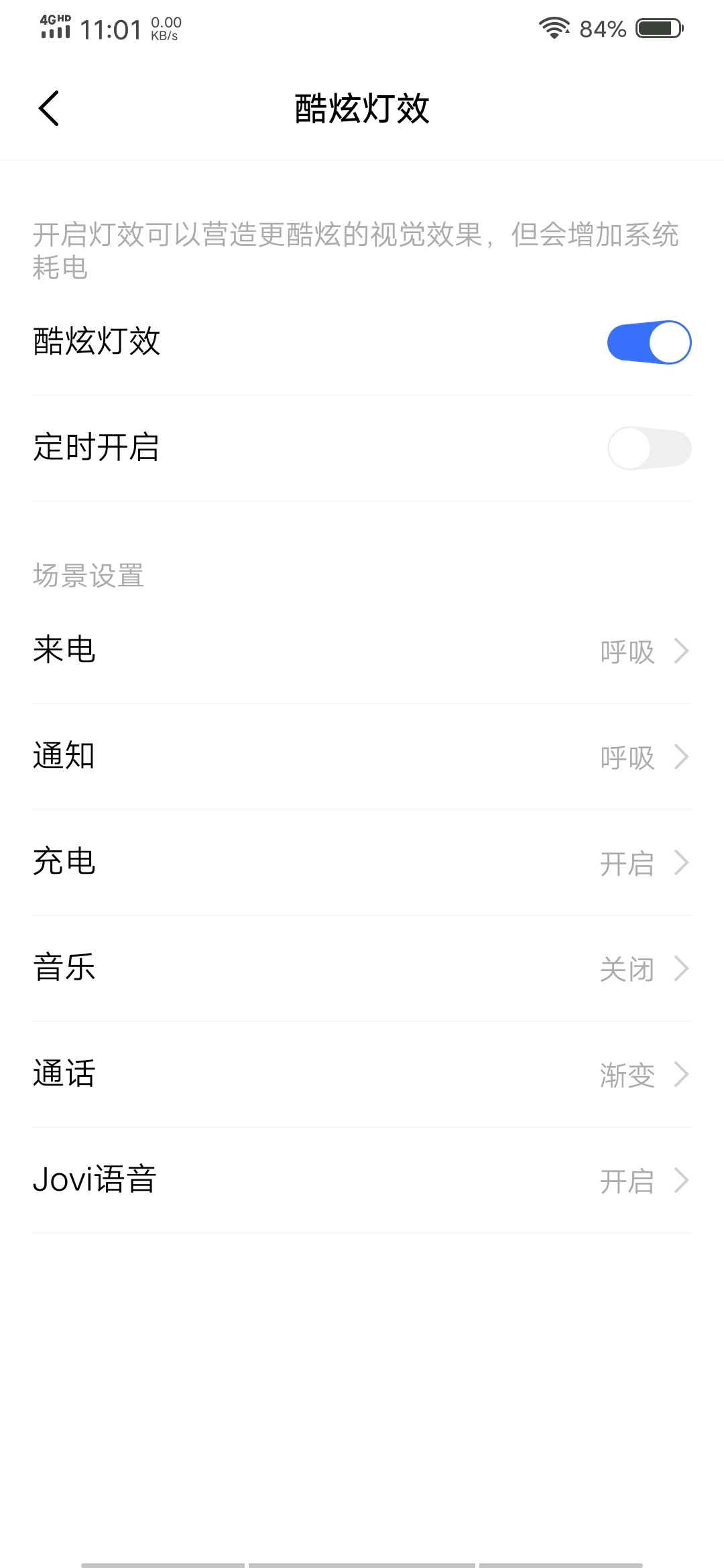Open 充电 light effect settings
This screenshot has width=724, height=1568.
point(362,862)
